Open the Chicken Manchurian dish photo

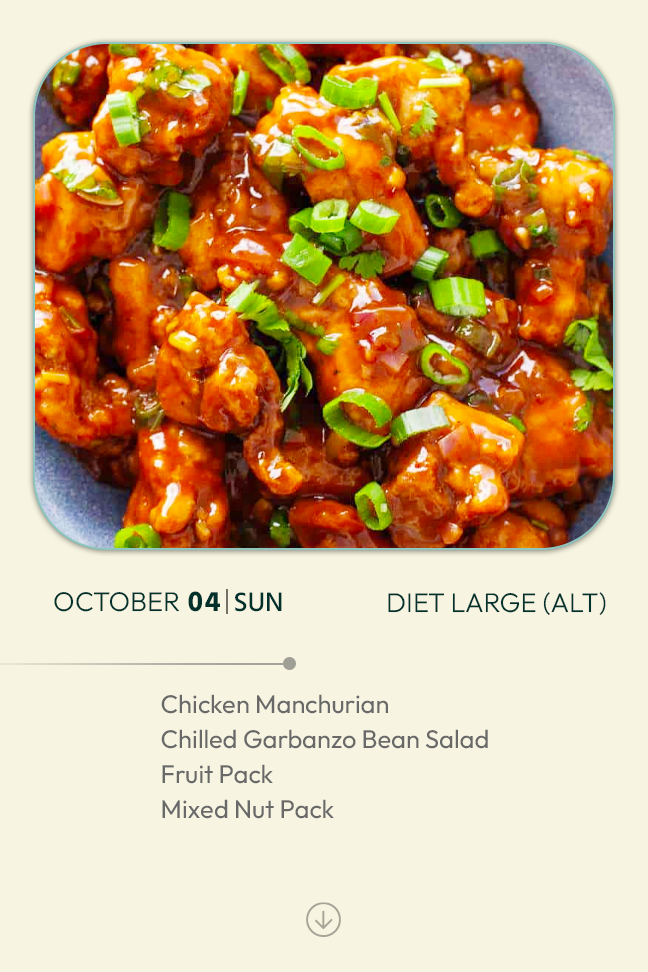[324, 296]
